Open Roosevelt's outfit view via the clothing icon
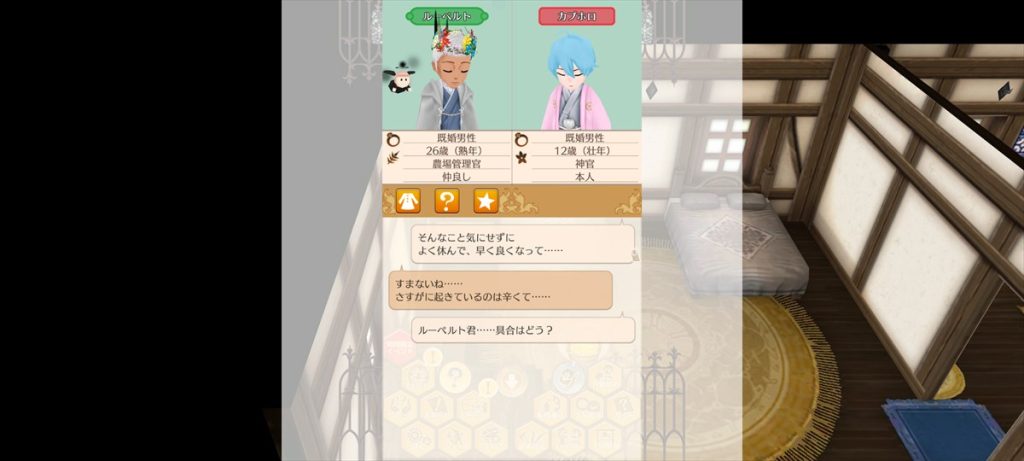This screenshot has width=1024, height=461. click(408, 201)
